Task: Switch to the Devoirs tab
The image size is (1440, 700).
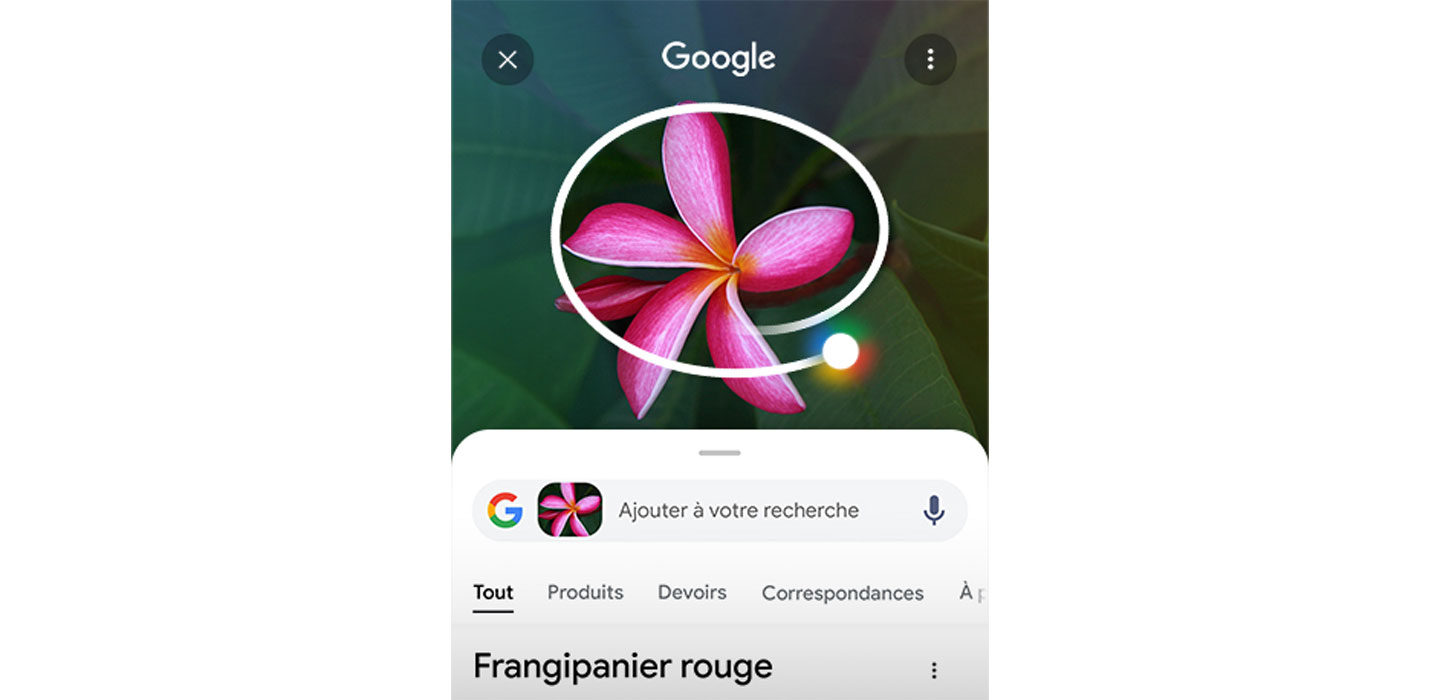Action: point(692,592)
